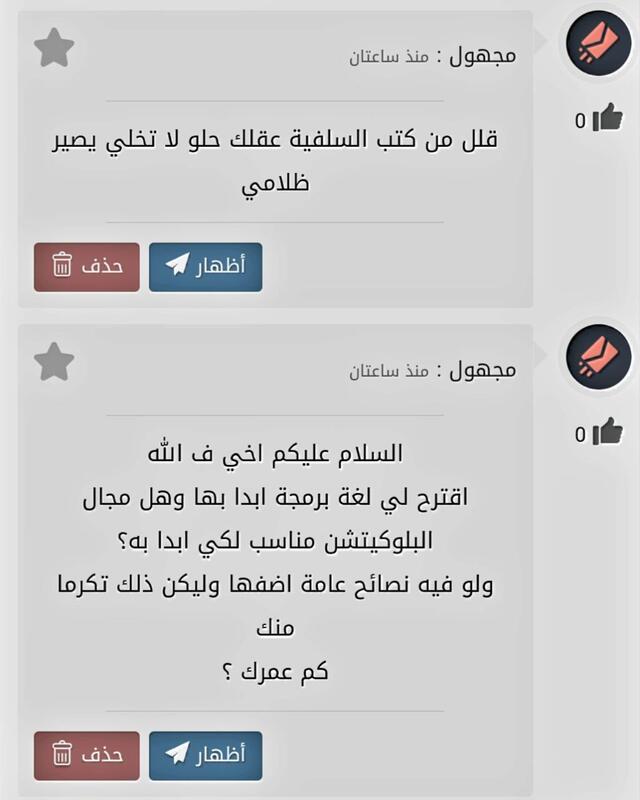This screenshot has width=640, height=800.
Task: Like the لغة برمجة question message
Action: [x=607, y=432]
